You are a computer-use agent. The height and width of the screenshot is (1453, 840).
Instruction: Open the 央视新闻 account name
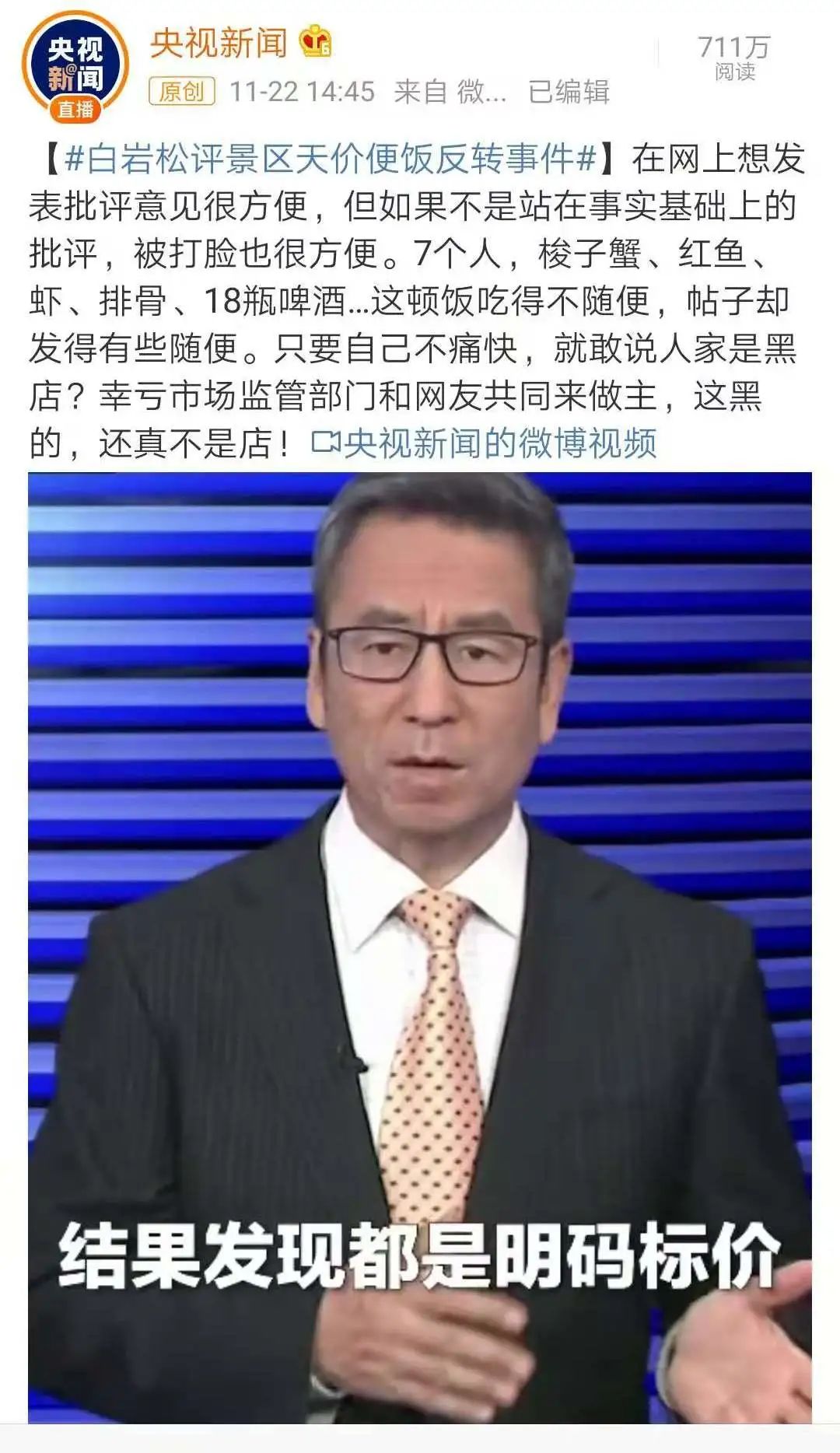(x=219, y=44)
